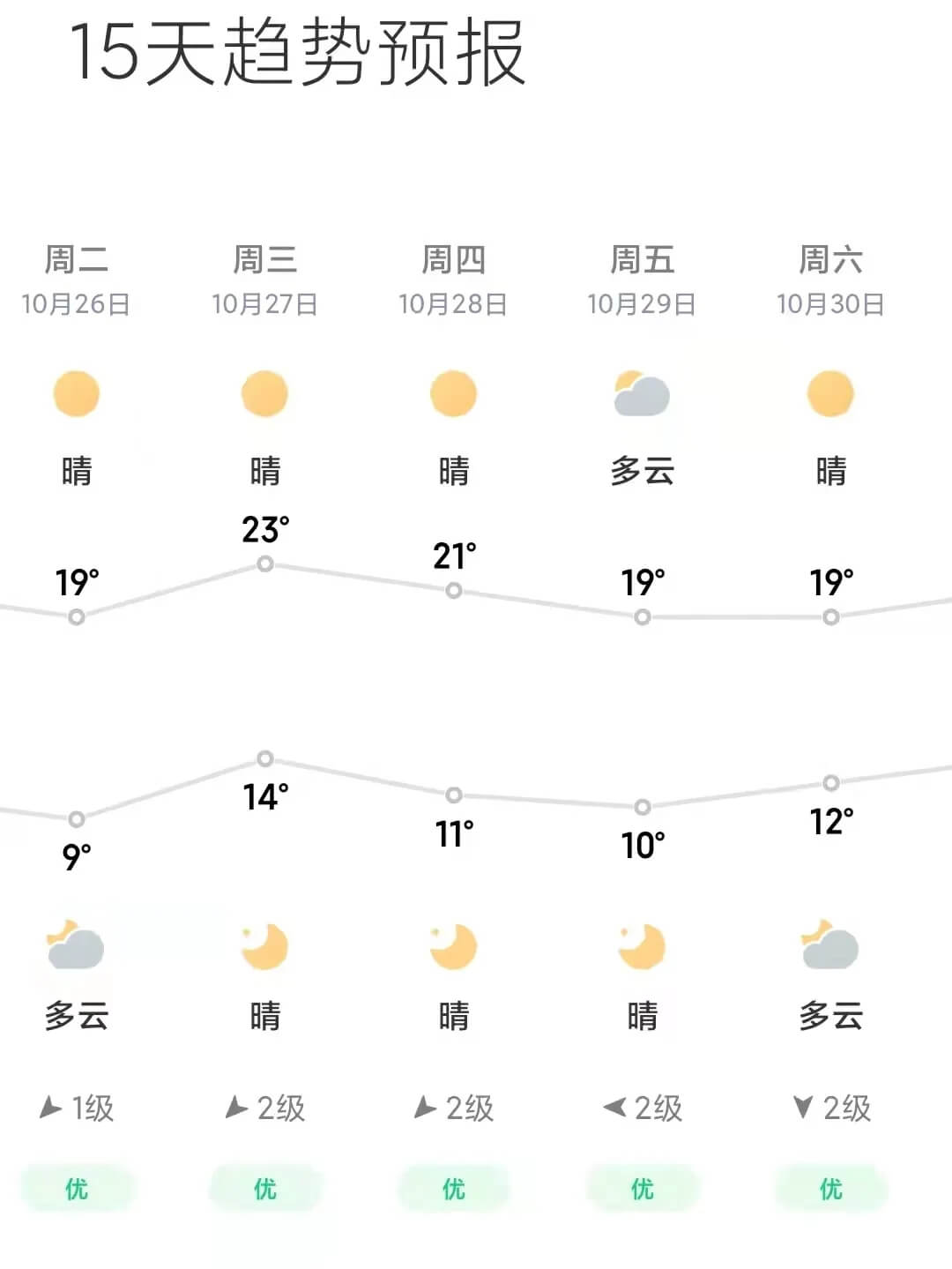Tap the 周六 10月30日 forecast column
Image resolution: width=952 pixels, height=1269 pixels.
click(x=830, y=280)
